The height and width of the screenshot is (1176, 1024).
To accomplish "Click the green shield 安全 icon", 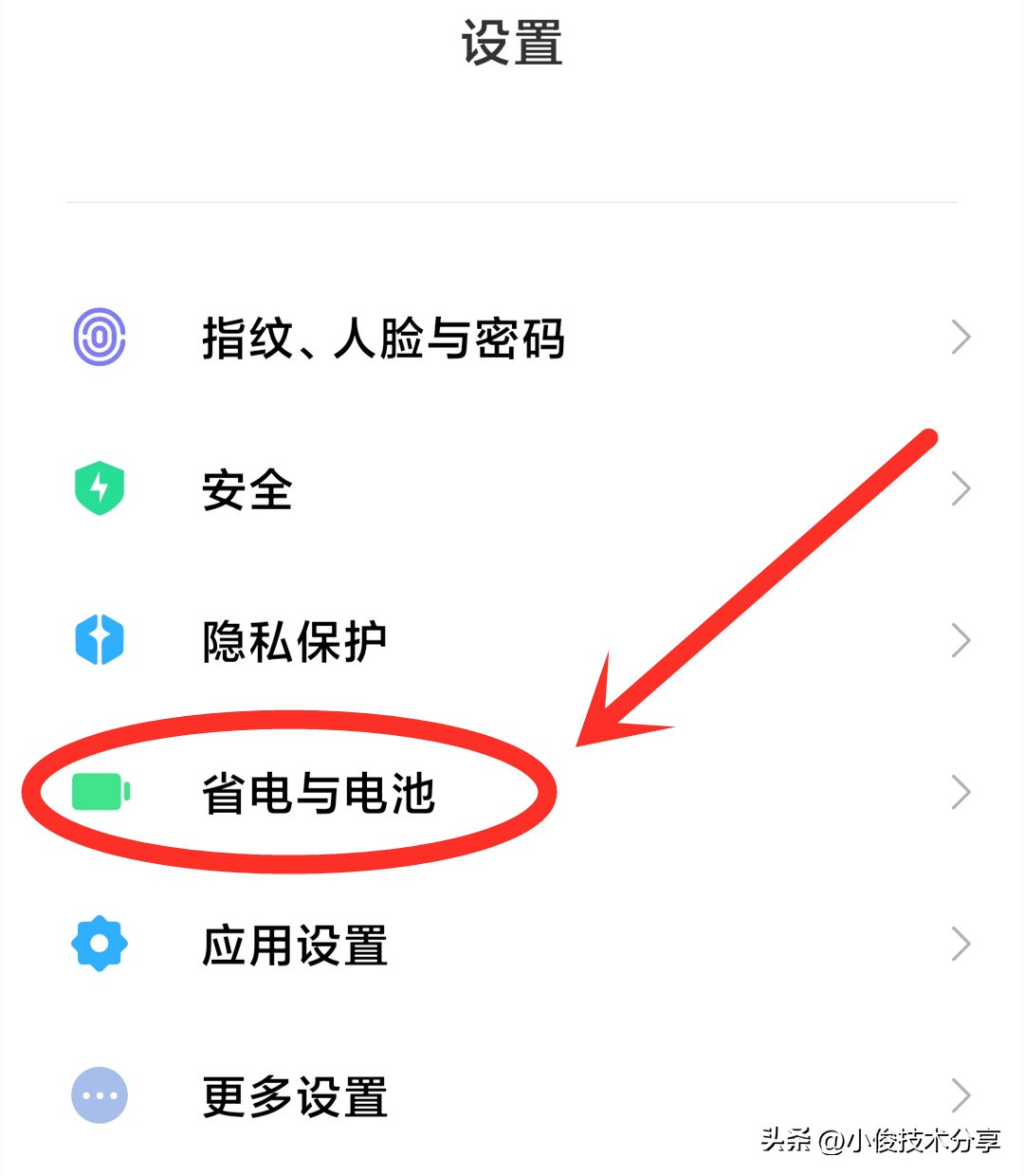I will pyautogui.click(x=99, y=488).
